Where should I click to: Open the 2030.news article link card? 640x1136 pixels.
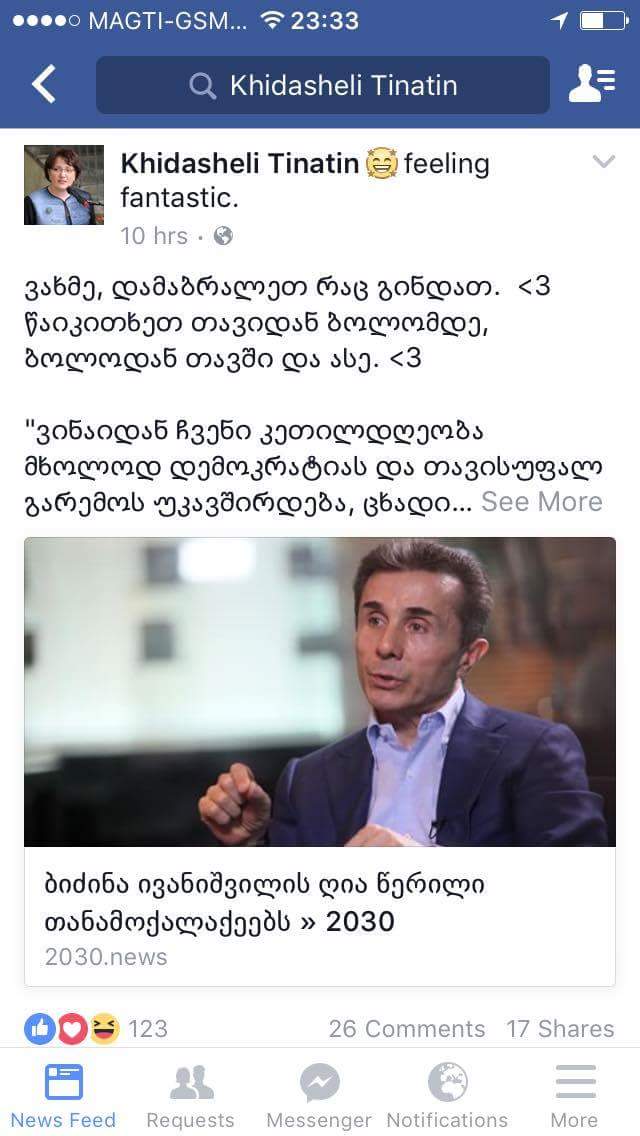click(x=320, y=760)
